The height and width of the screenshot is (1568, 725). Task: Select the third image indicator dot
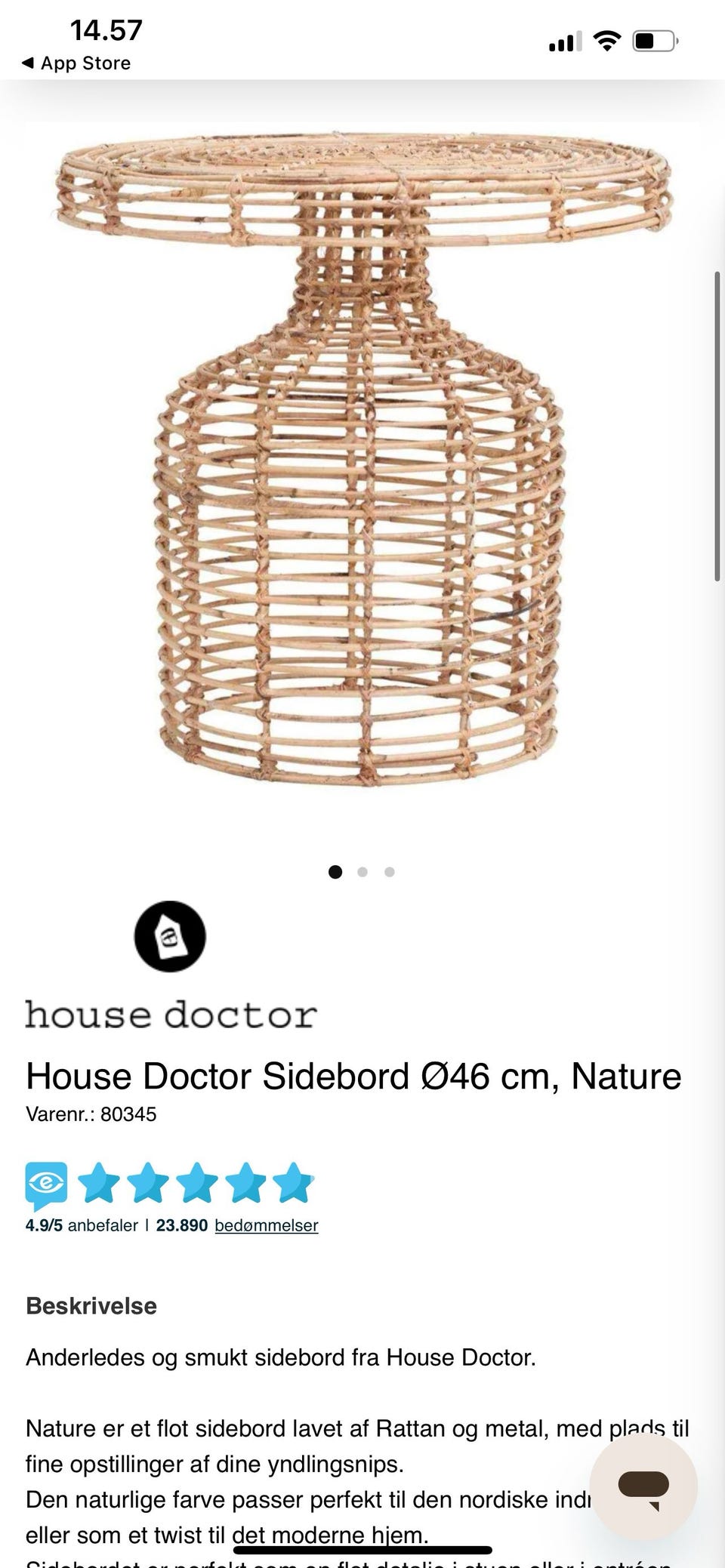[390, 872]
